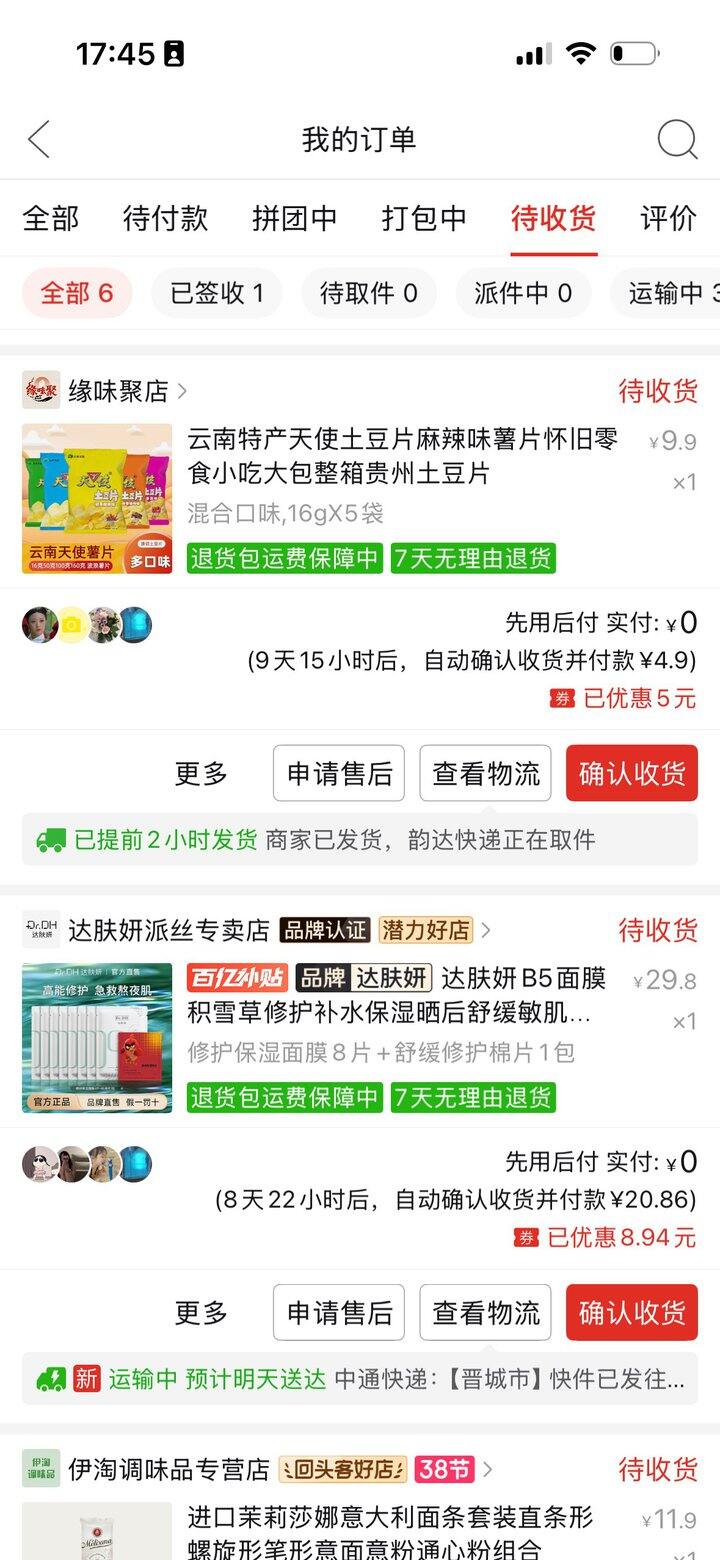Go back from My Orders
This screenshot has width=720, height=1560.
pyautogui.click(x=38, y=140)
